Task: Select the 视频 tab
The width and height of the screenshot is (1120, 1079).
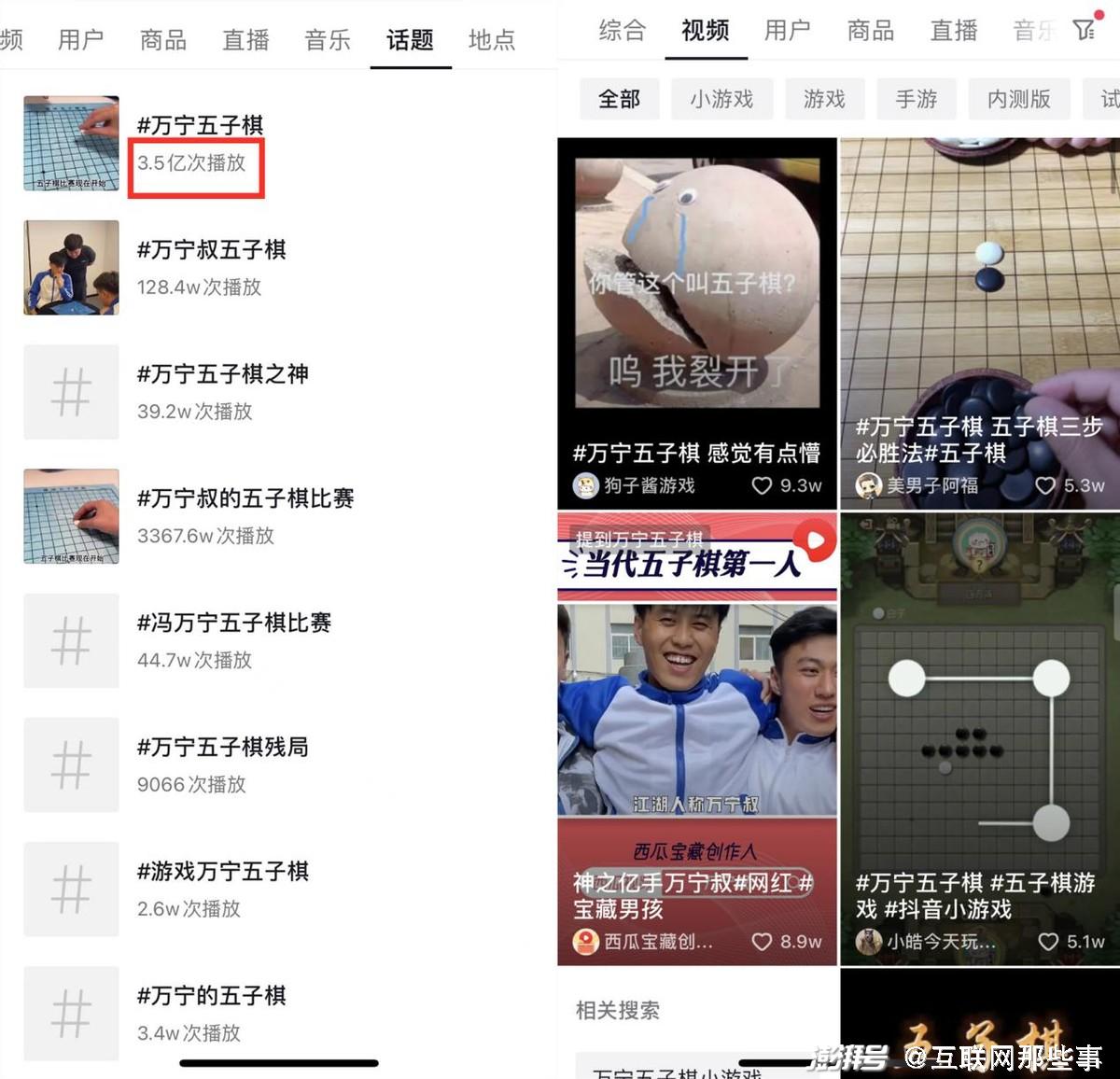Action: (x=706, y=31)
